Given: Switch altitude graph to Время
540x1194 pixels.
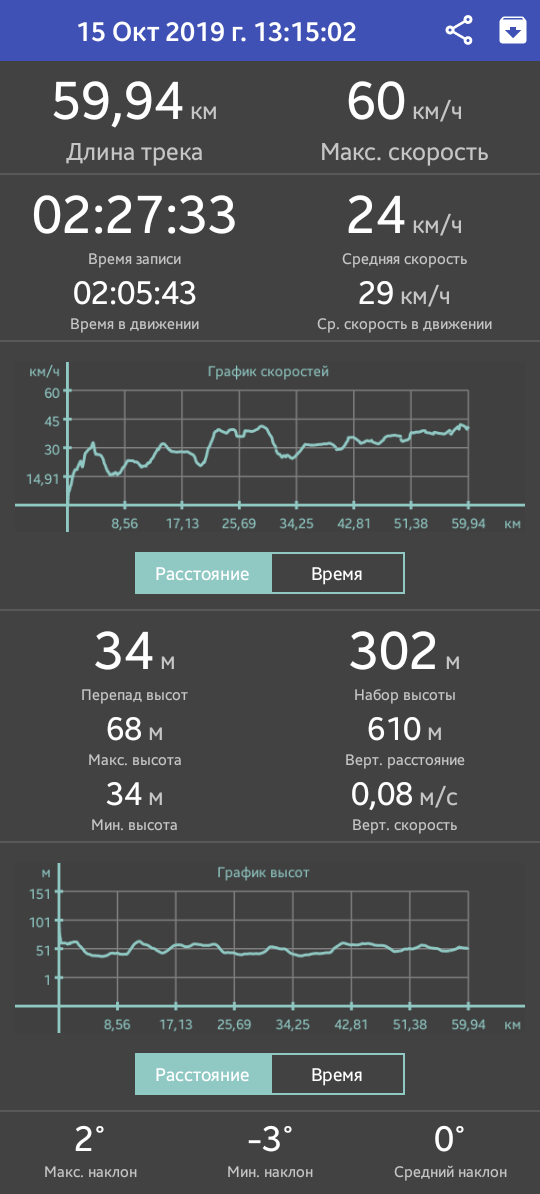Looking at the screenshot, I should point(337,1074).
